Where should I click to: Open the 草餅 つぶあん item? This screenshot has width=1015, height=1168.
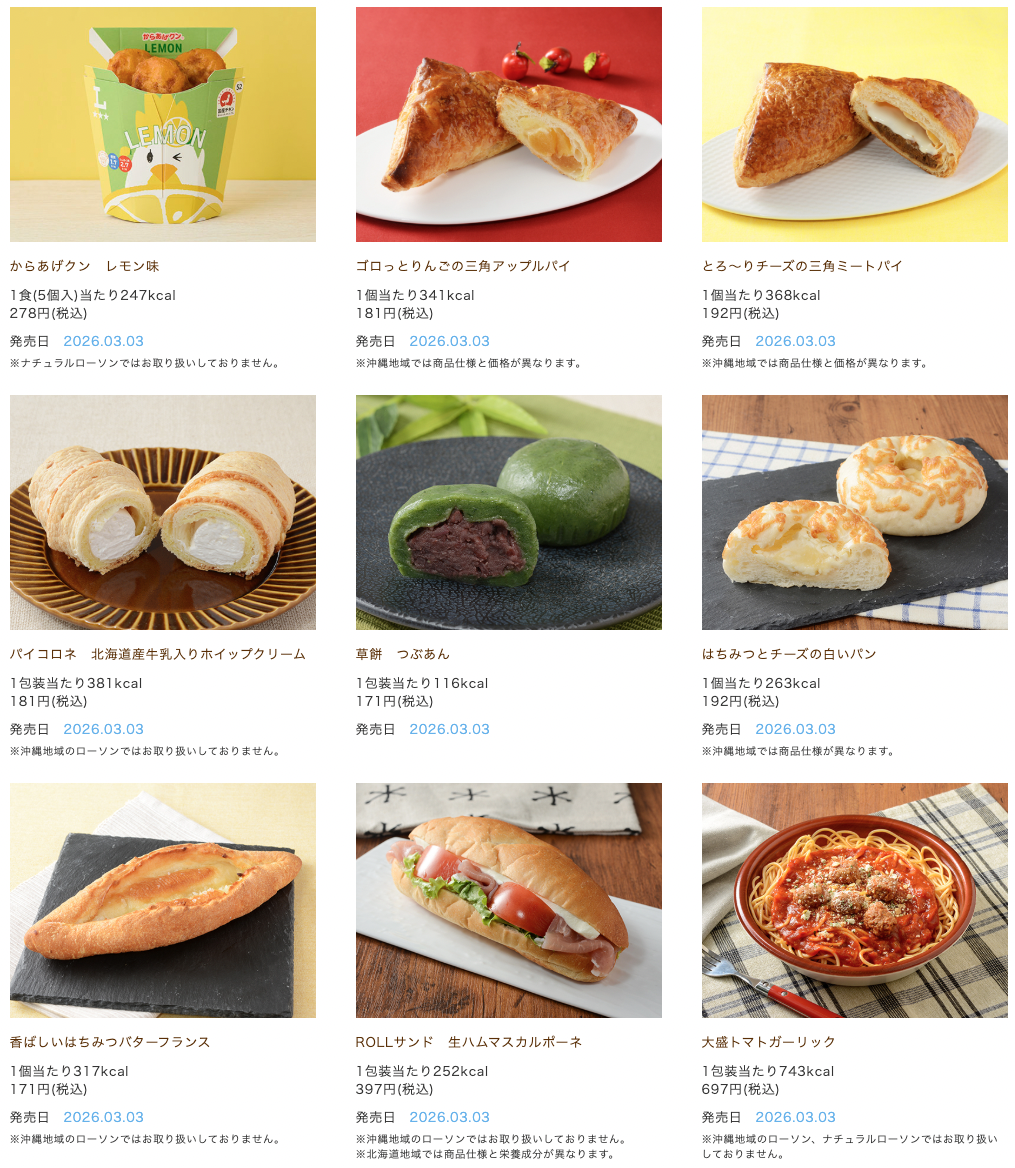point(403,654)
